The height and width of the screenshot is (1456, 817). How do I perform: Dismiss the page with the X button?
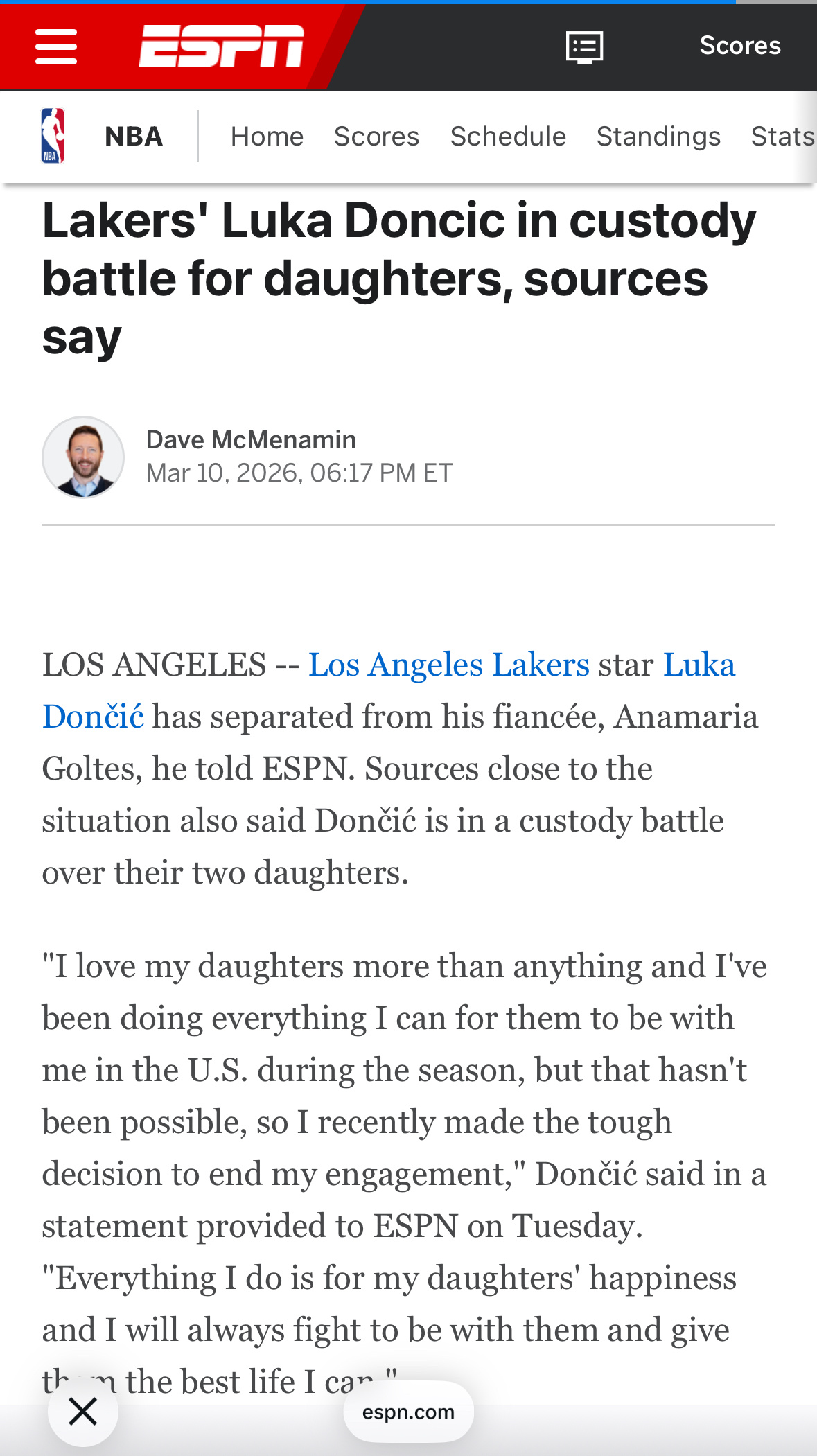pyautogui.click(x=82, y=1411)
